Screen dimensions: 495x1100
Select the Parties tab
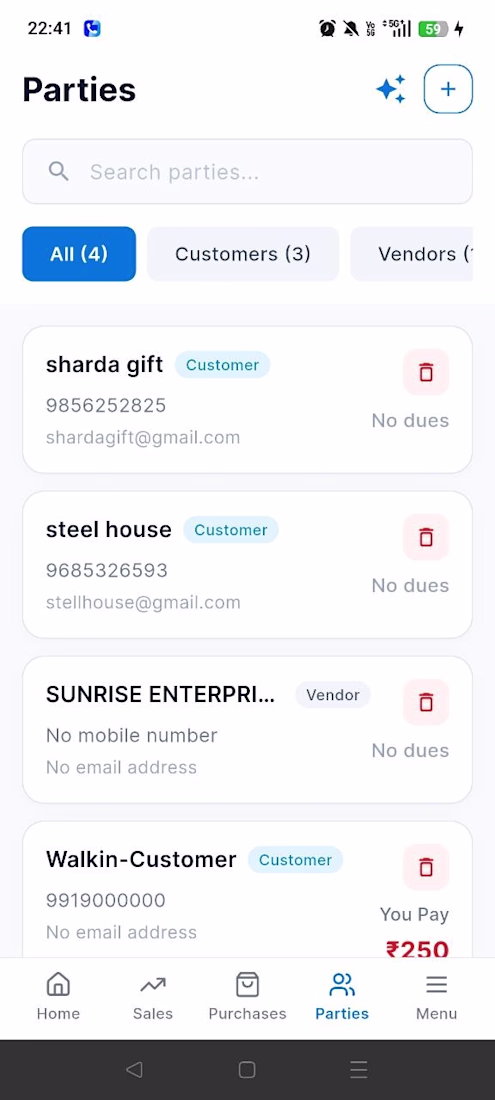[342, 997]
